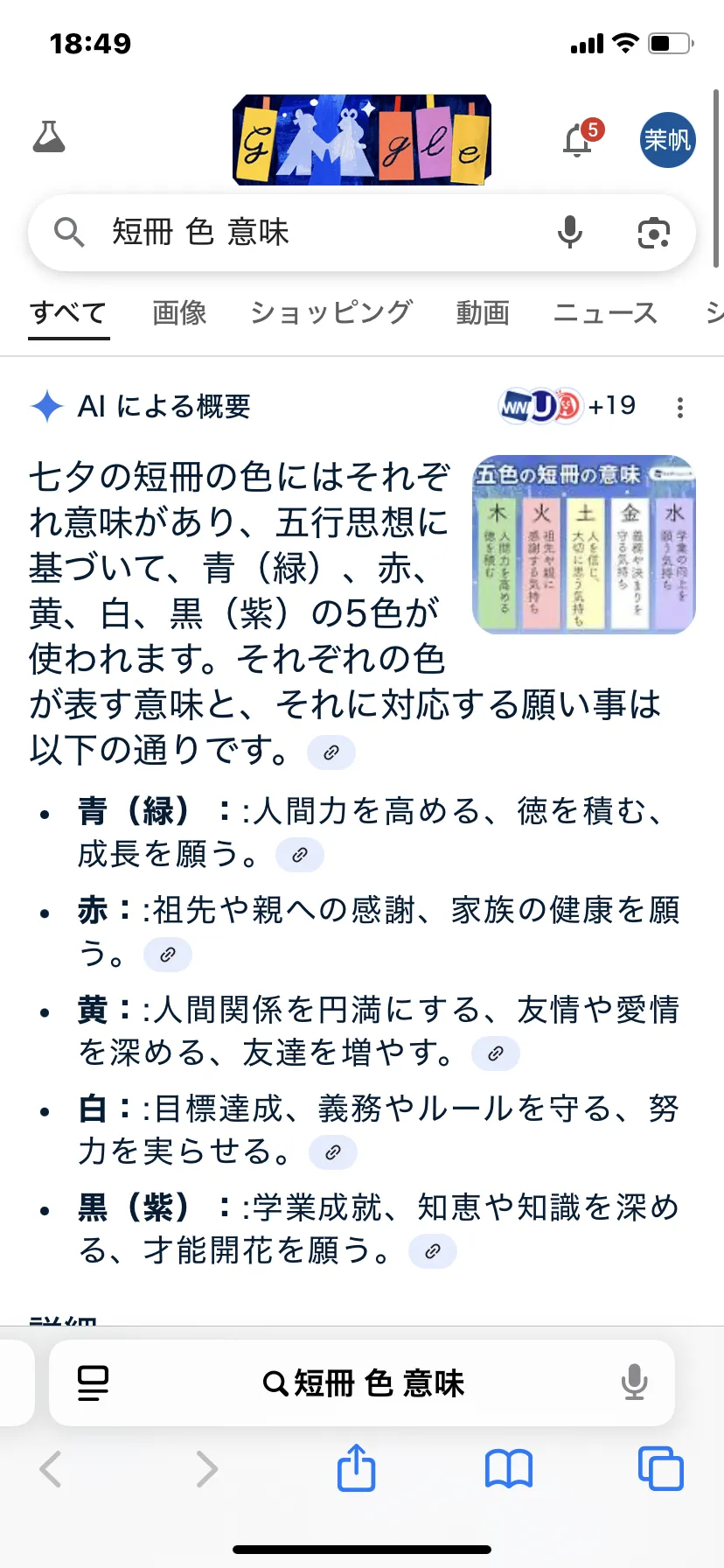This screenshot has width=724, height=1568.
Task: Open the 五色の短冊の意味 image
Action: pos(584,544)
